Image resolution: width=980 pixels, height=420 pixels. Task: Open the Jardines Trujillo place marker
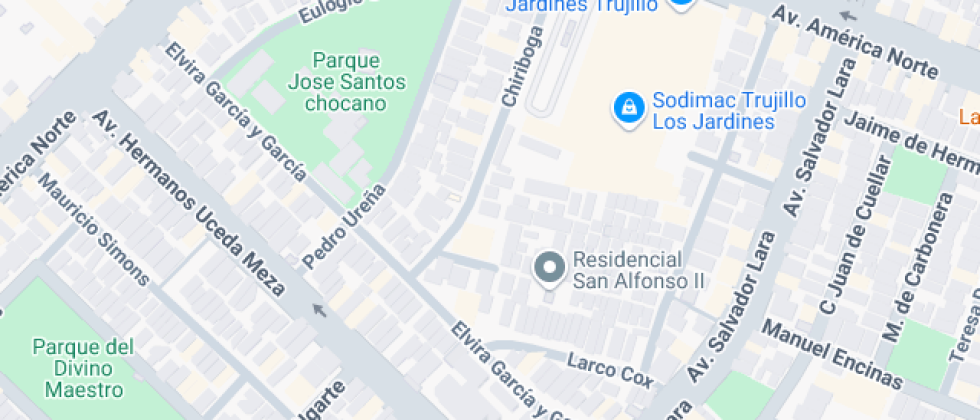point(681,3)
